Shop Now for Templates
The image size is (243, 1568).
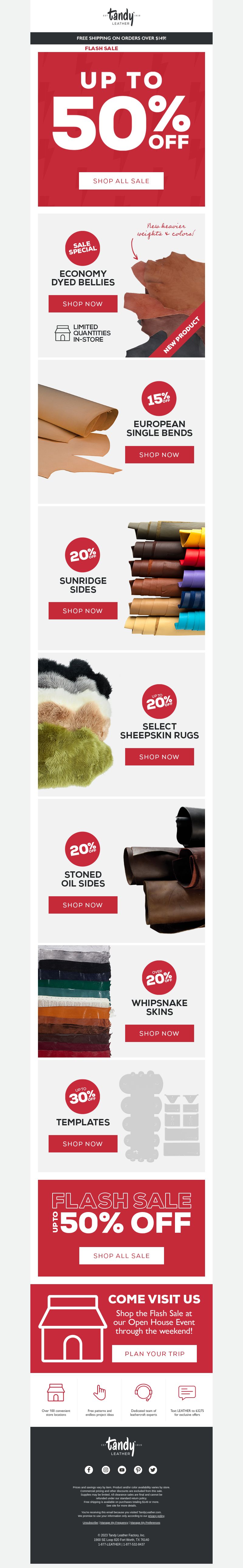coord(83,1144)
